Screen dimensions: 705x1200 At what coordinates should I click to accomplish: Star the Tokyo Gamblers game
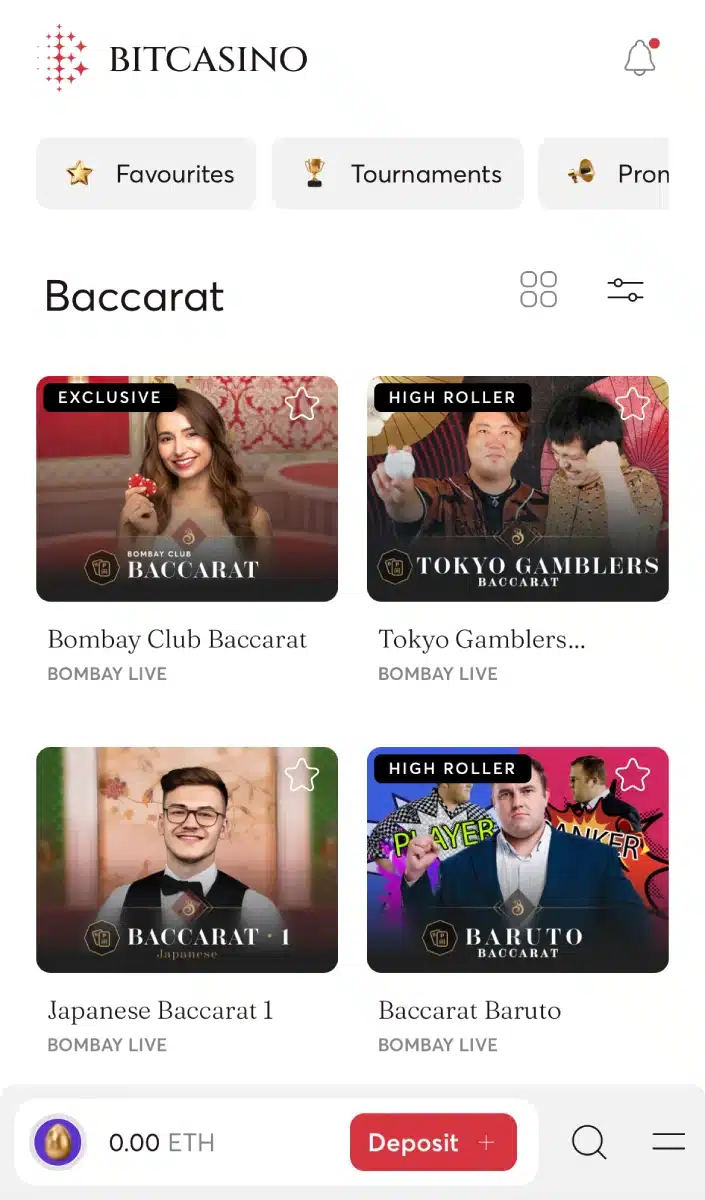click(x=632, y=403)
